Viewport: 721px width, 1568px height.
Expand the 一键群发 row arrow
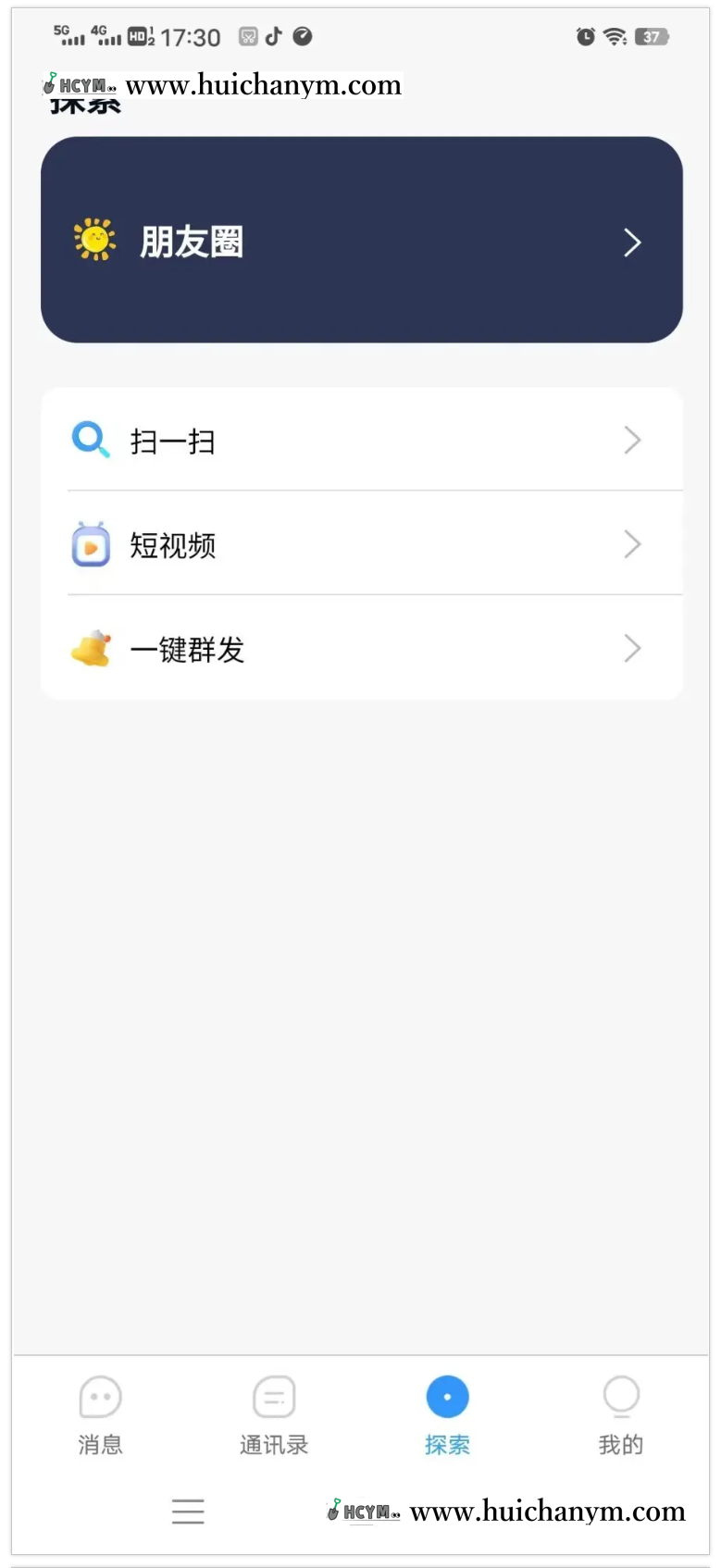[x=632, y=649]
